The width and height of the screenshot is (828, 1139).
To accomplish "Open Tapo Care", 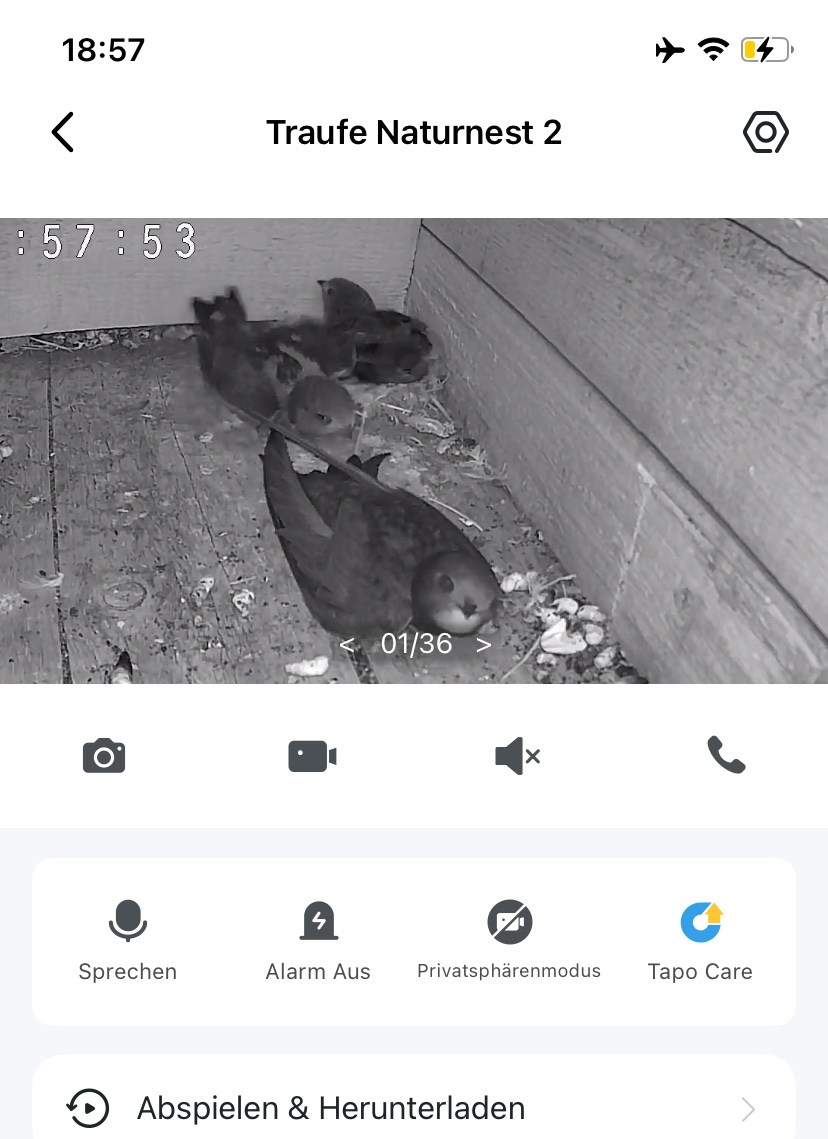I will pos(700,940).
